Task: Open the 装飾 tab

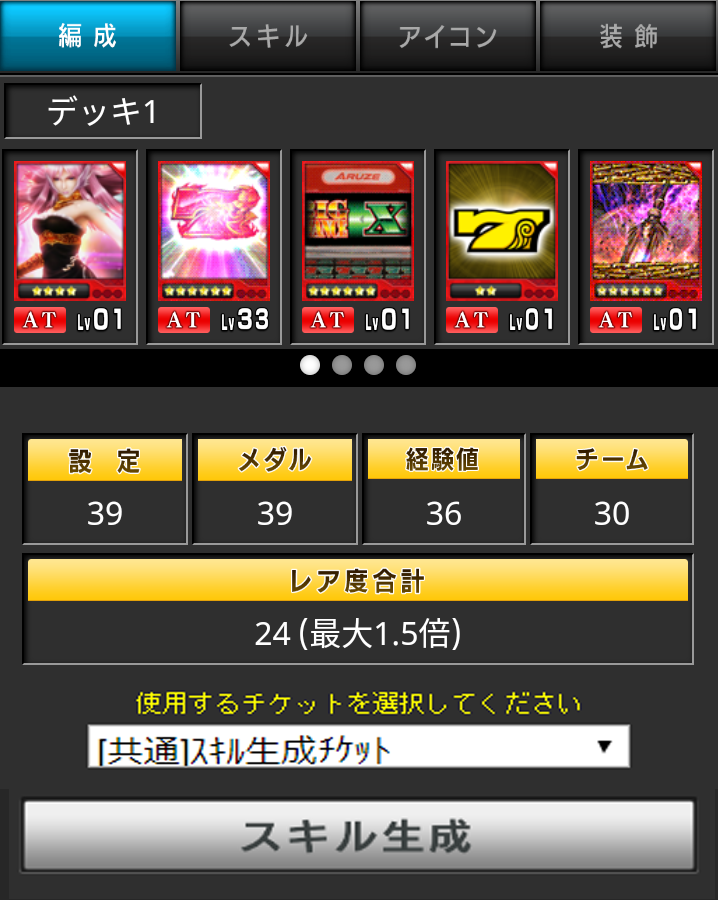Action: (x=628, y=36)
